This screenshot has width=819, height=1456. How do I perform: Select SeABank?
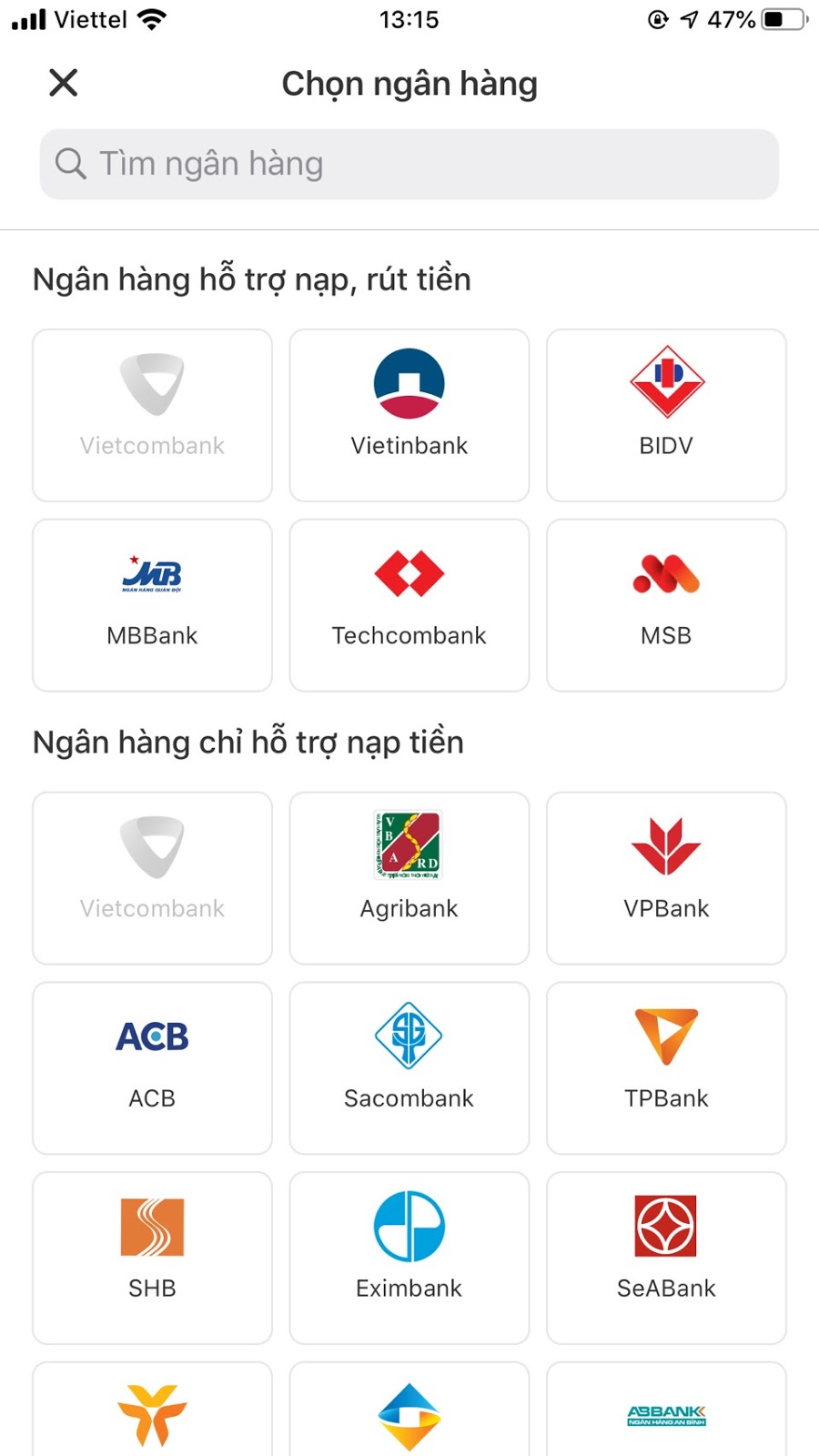click(x=666, y=1259)
